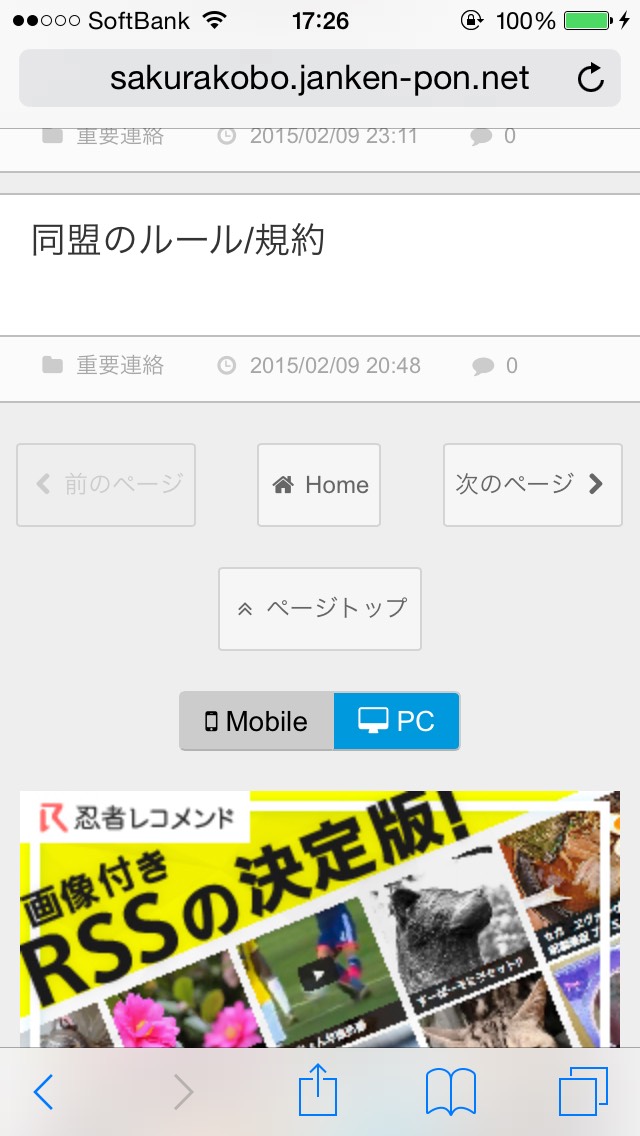Tap the sakurakobo.janken-pon.net address bar

point(318,78)
